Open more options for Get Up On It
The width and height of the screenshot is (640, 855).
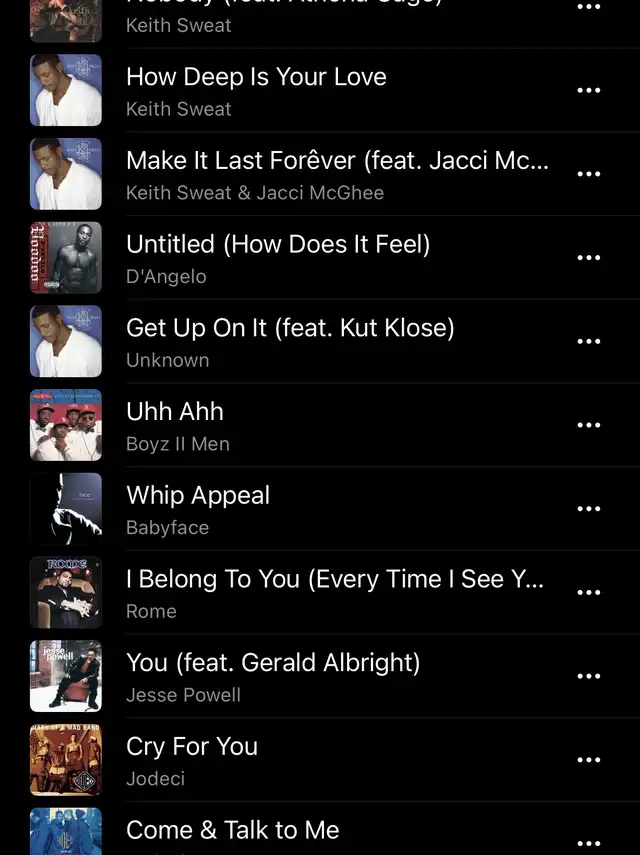click(589, 341)
